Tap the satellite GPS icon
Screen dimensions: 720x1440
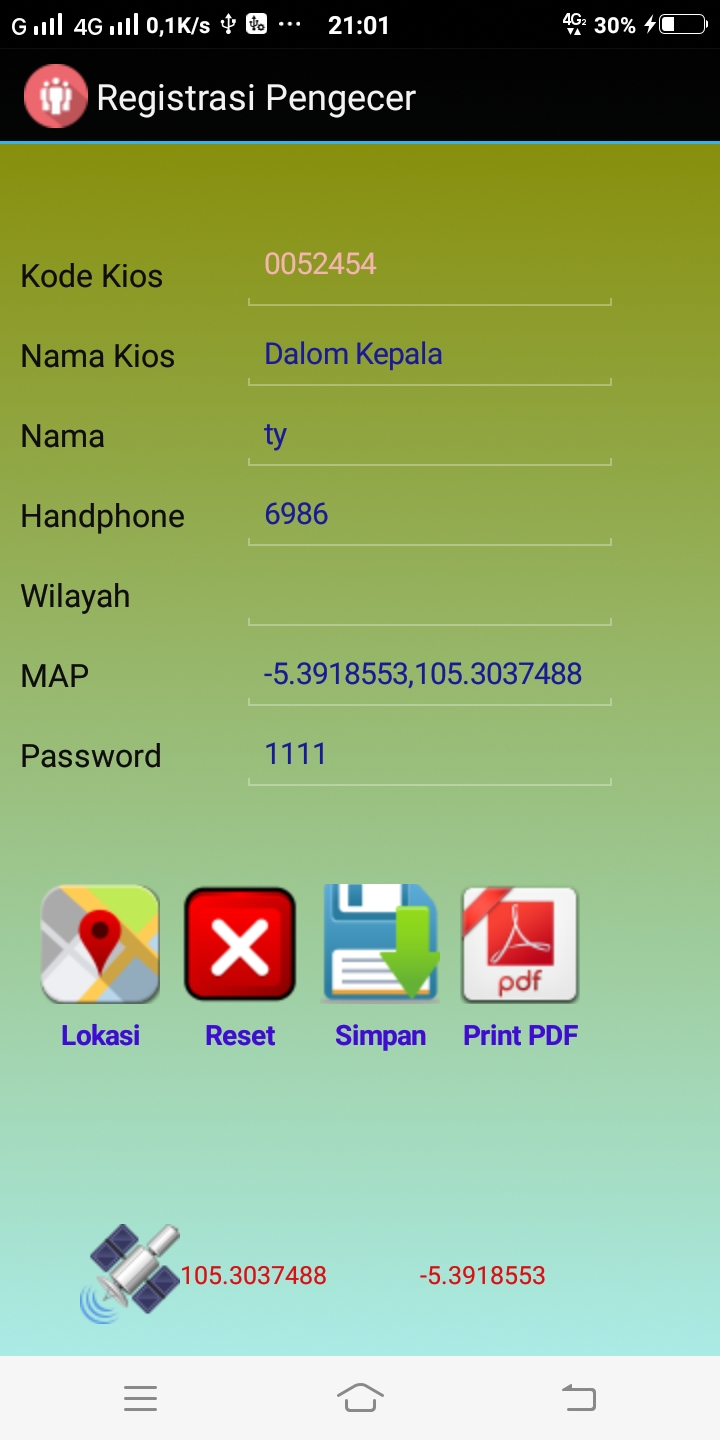pos(130,1273)
